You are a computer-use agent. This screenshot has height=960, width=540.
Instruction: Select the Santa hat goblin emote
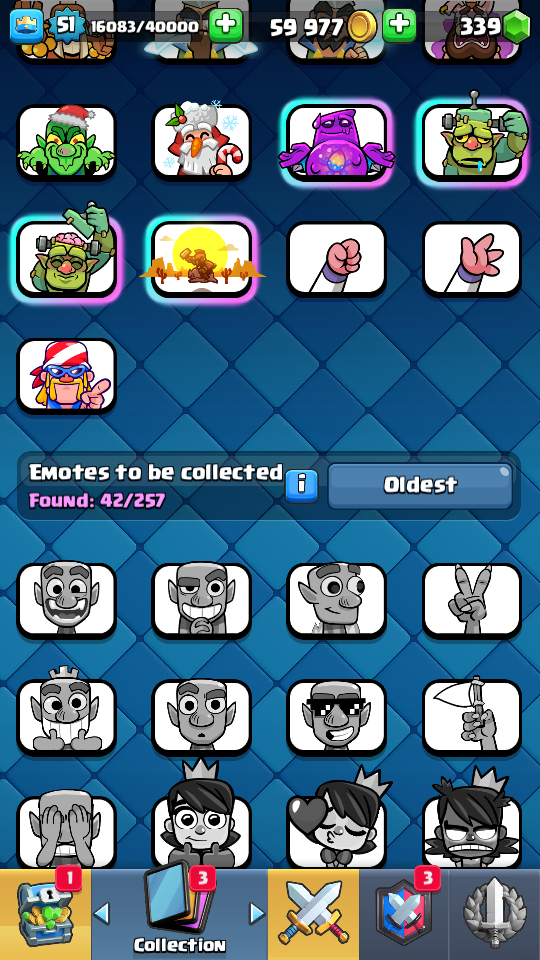[66, 143]
